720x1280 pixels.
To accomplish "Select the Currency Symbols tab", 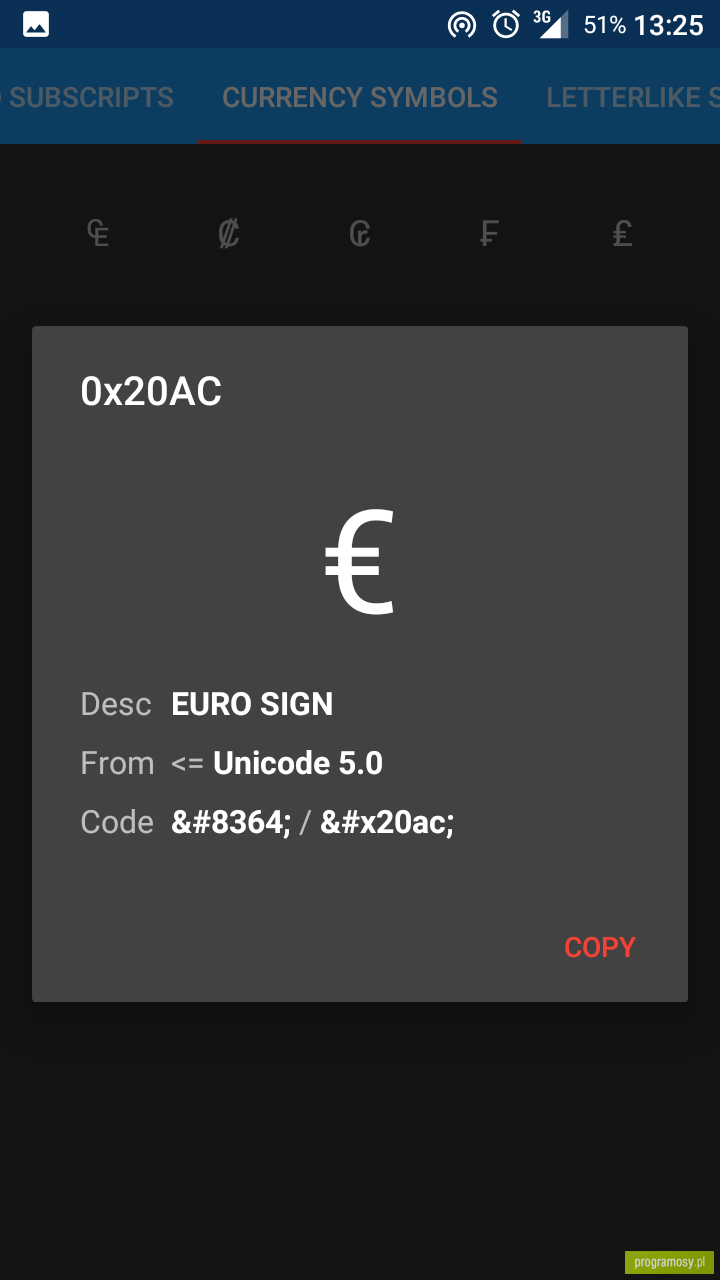I will [360, 97].
